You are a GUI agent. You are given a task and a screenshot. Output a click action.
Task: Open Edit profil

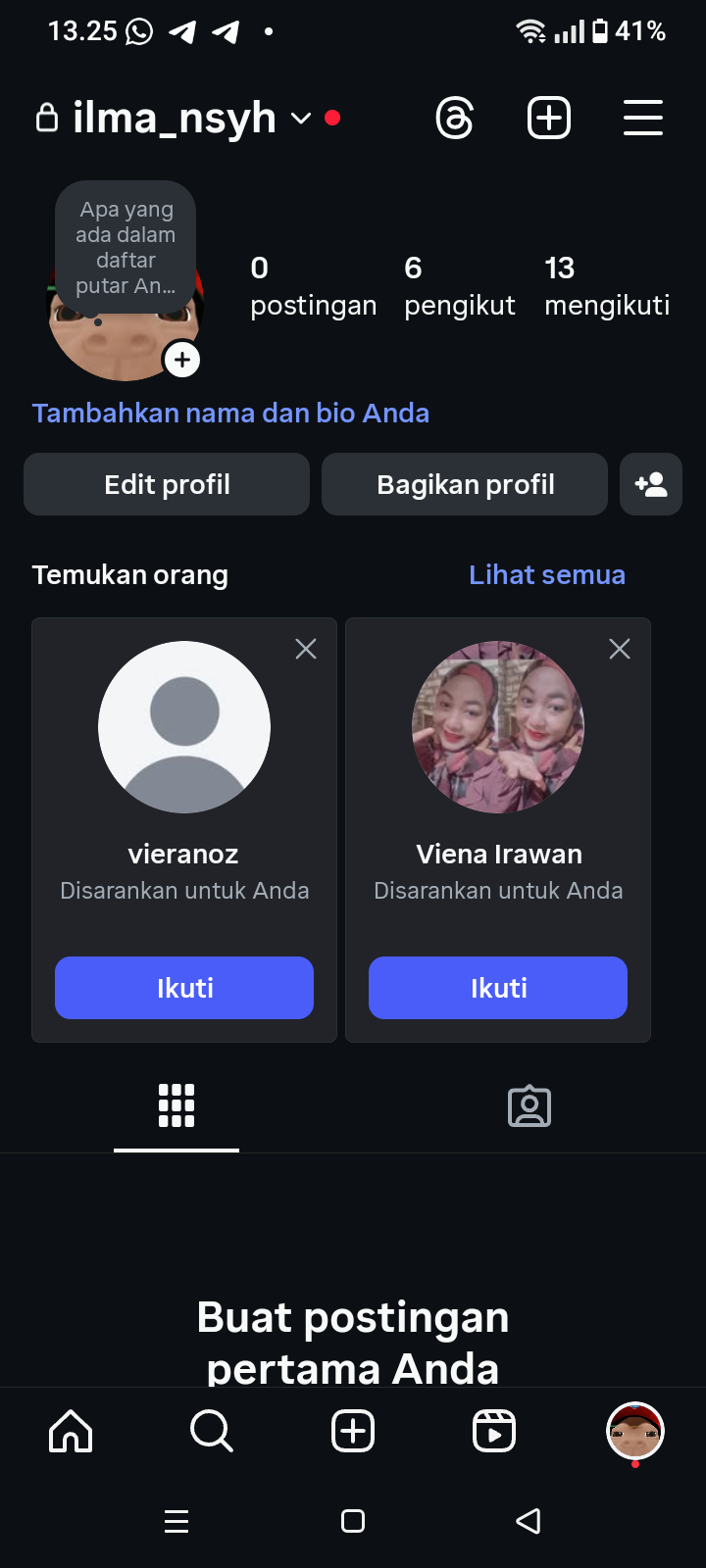[x=167, y=484]
